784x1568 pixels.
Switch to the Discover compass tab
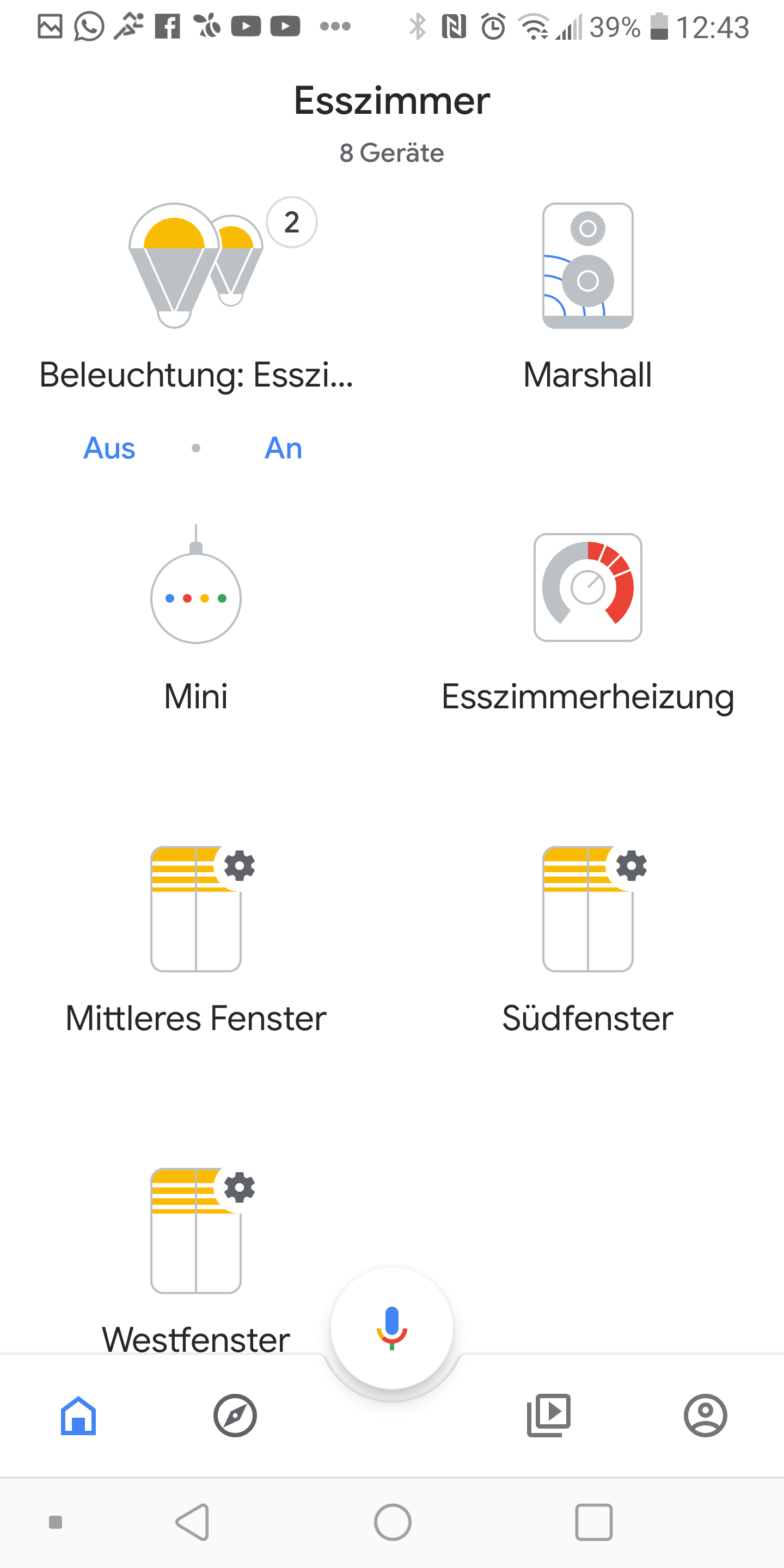pos(235,1416)
